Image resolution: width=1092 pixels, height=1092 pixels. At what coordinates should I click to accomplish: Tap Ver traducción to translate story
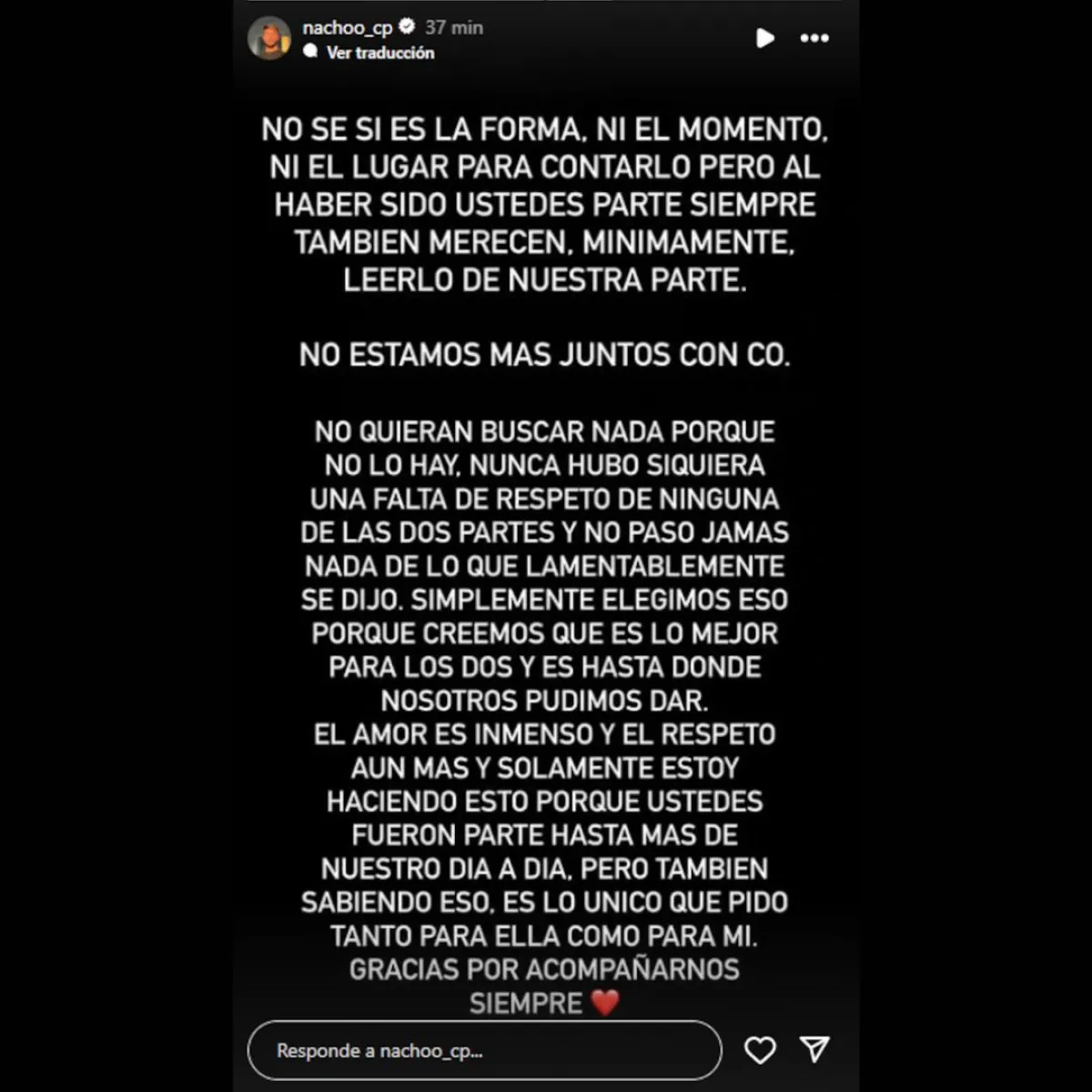click(x=379, y=53)
